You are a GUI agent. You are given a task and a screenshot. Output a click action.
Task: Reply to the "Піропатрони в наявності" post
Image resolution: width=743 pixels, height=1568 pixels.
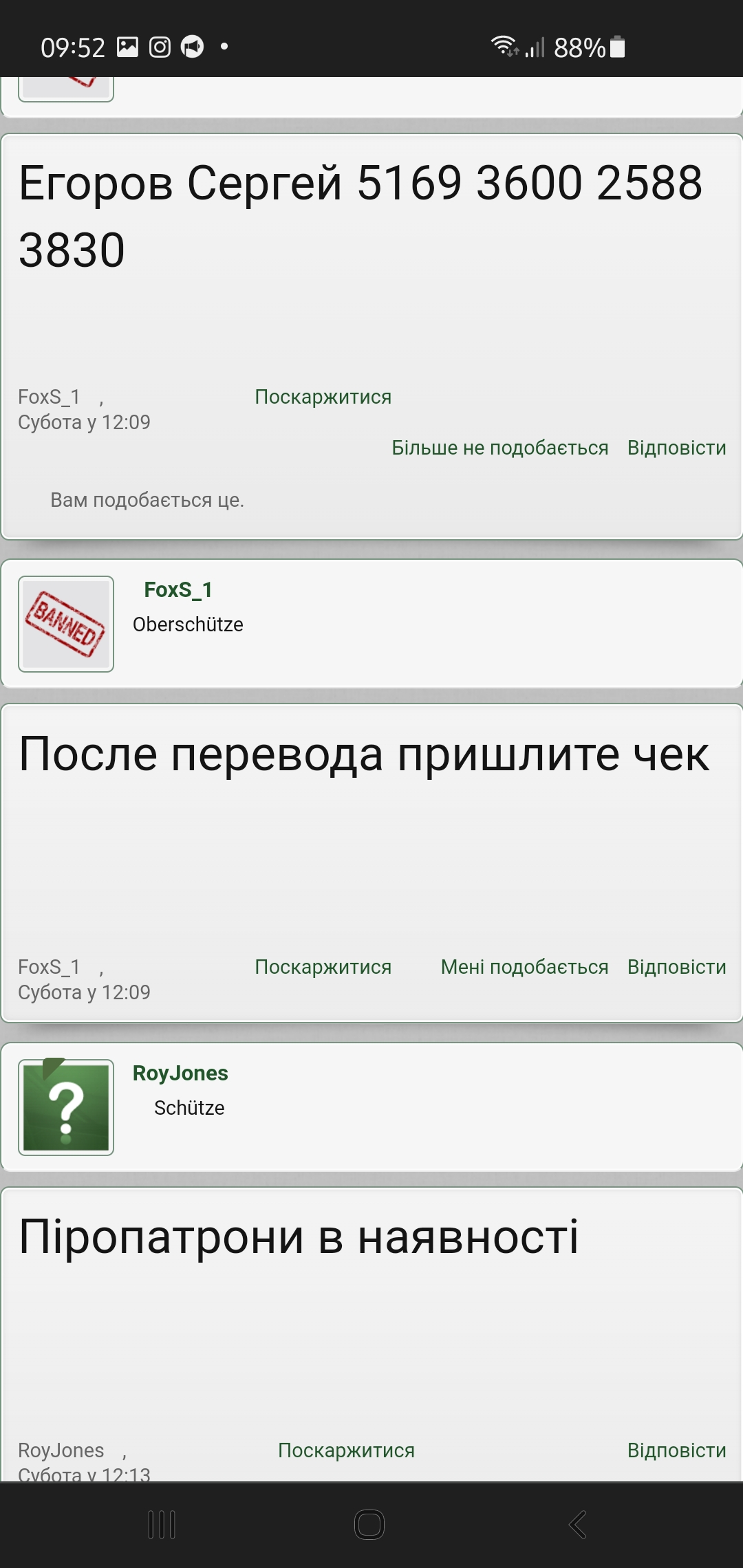(x=676, y=1450)
